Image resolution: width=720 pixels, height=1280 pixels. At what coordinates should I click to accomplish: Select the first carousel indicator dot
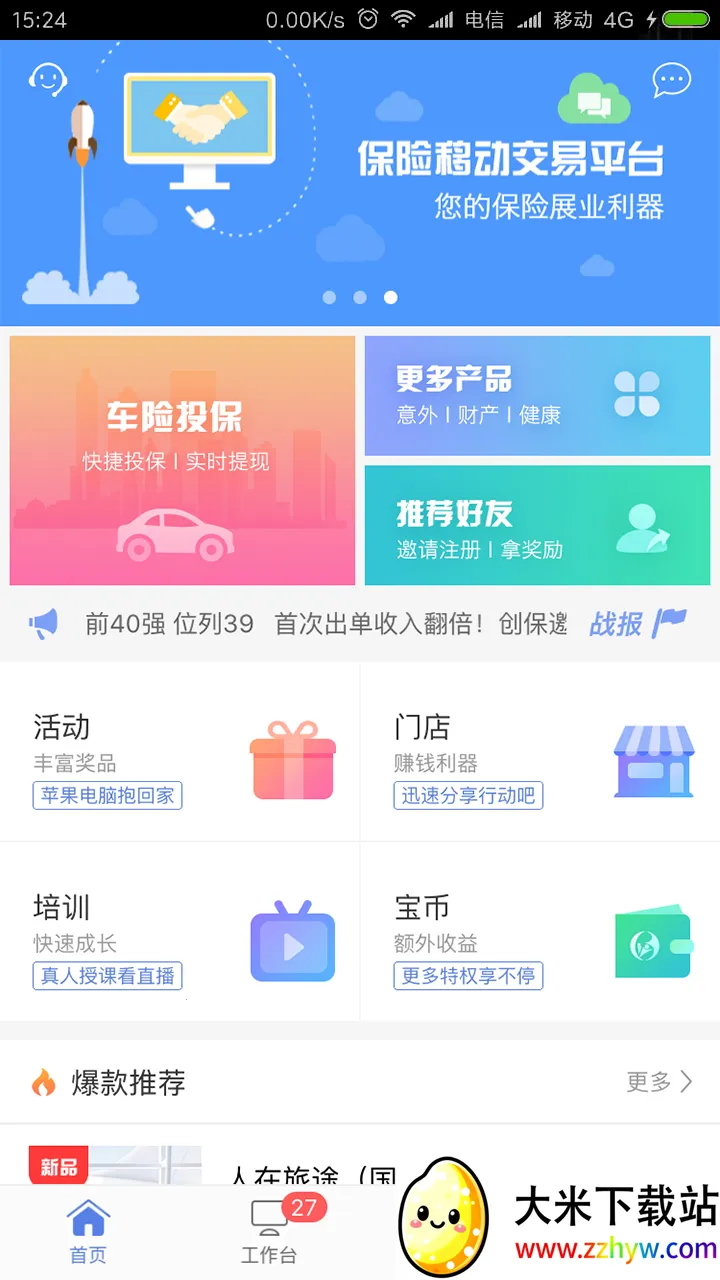coord(329,297)
